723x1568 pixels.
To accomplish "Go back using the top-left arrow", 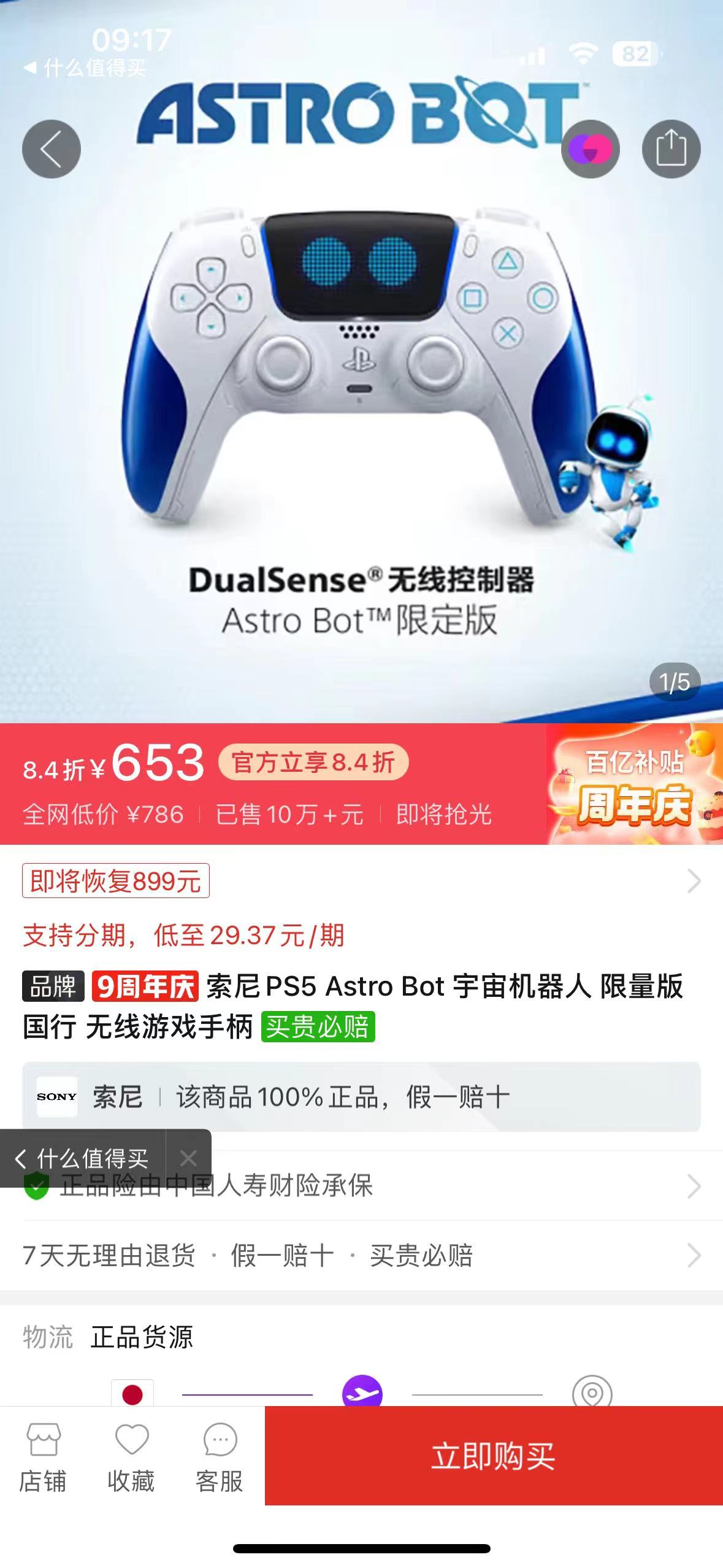I will coord(52,149).
